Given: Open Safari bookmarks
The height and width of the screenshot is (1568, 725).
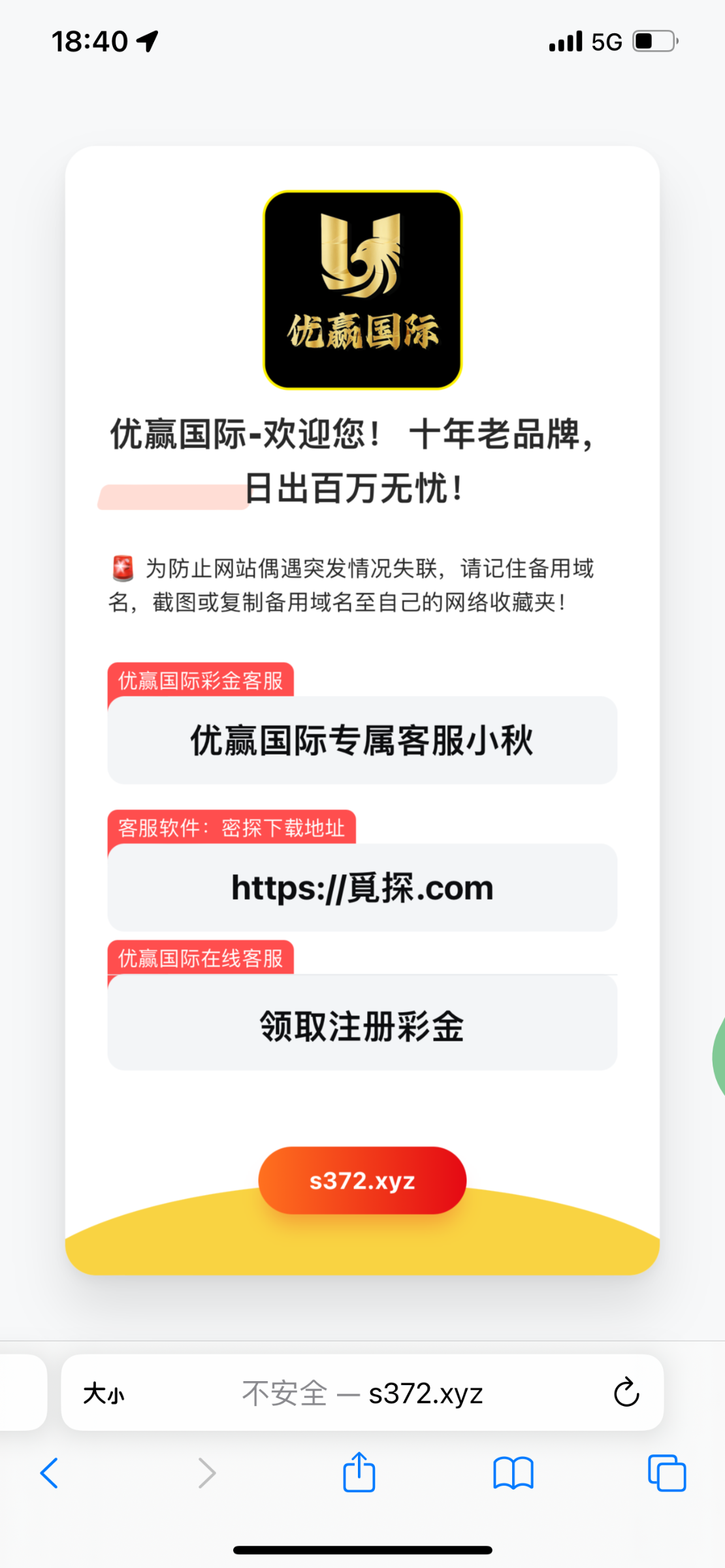Looking at the screenshot, I should point(513,1473).
